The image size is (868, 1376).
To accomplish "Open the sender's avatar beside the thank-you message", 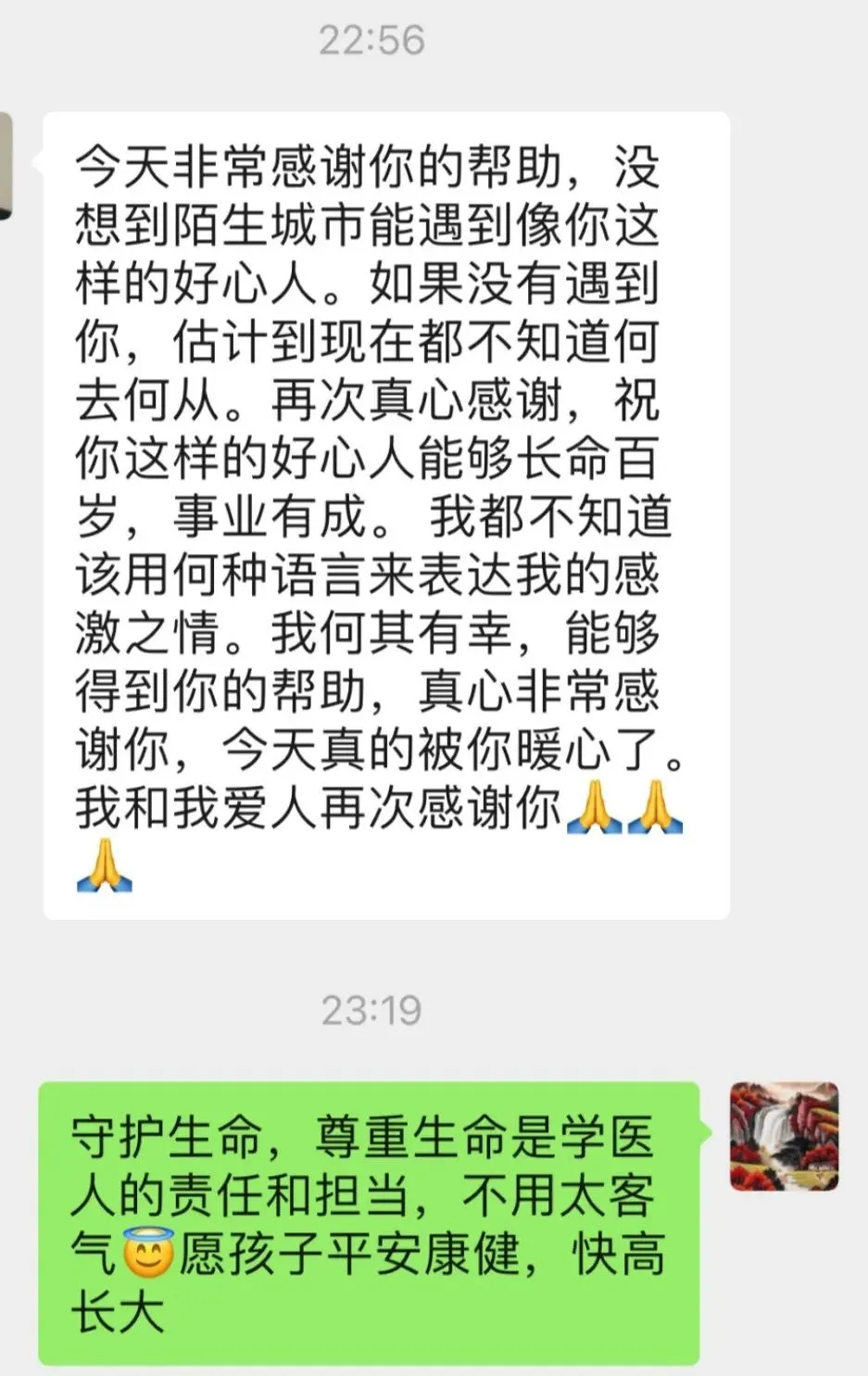I will pyautogui.click(x=6, y=165).
